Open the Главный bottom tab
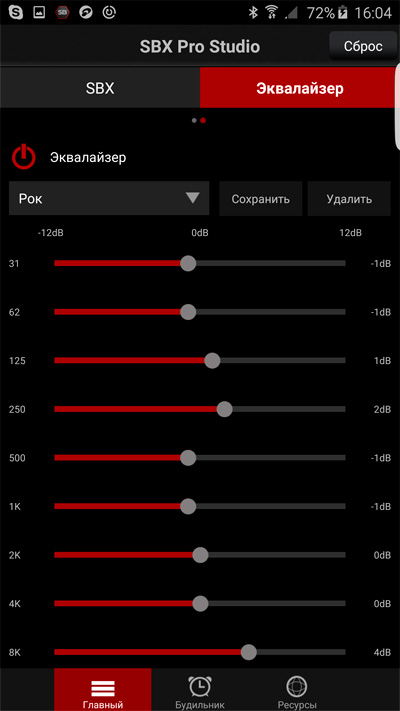The image size is (400, 711). [103, 690]
